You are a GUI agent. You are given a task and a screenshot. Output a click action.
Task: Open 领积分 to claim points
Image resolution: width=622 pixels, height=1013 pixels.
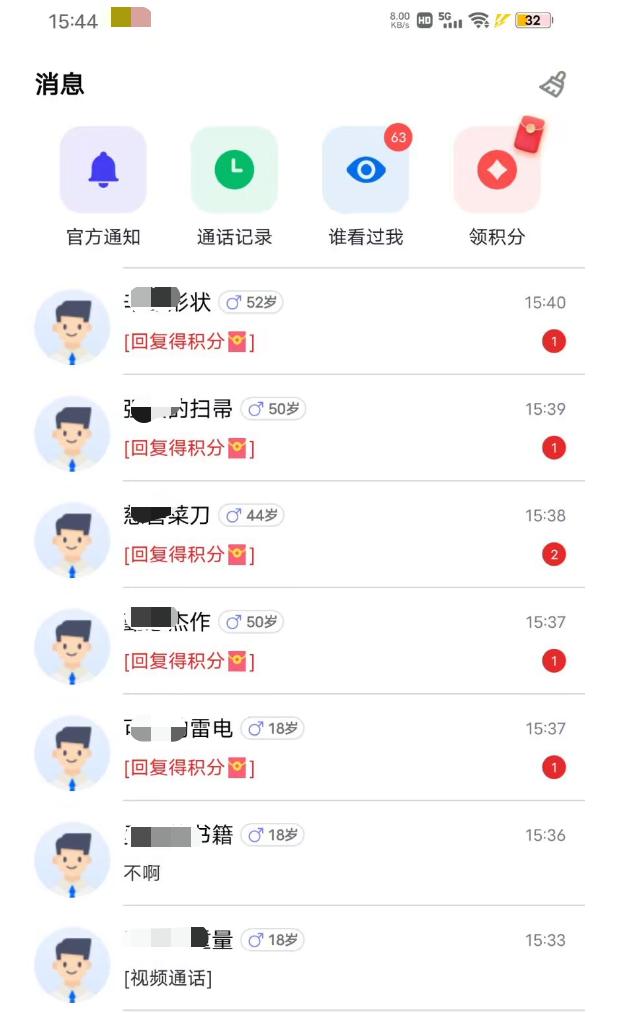497,170
